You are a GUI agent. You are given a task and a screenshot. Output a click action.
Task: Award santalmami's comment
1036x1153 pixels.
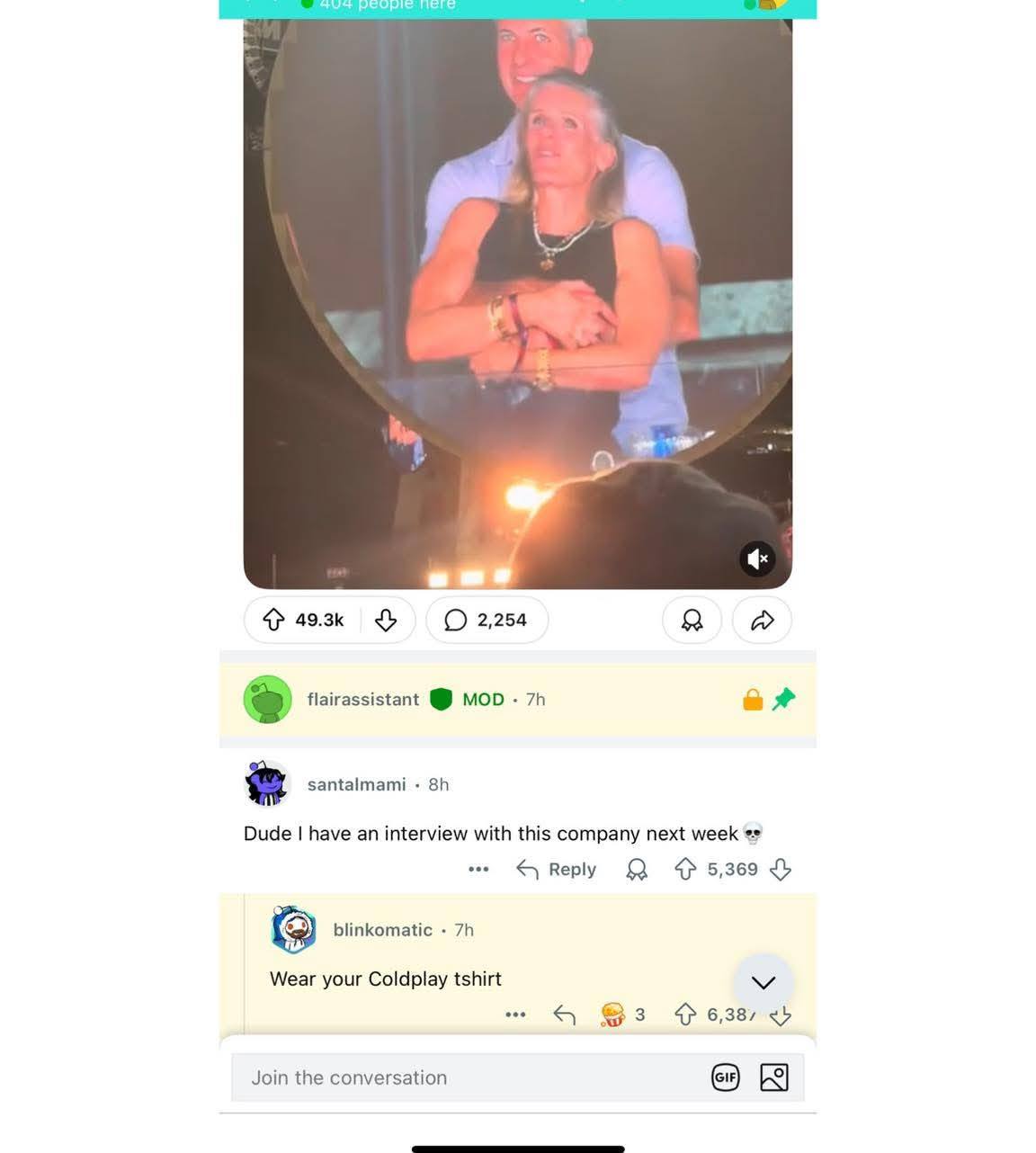(x=637, y=869)
